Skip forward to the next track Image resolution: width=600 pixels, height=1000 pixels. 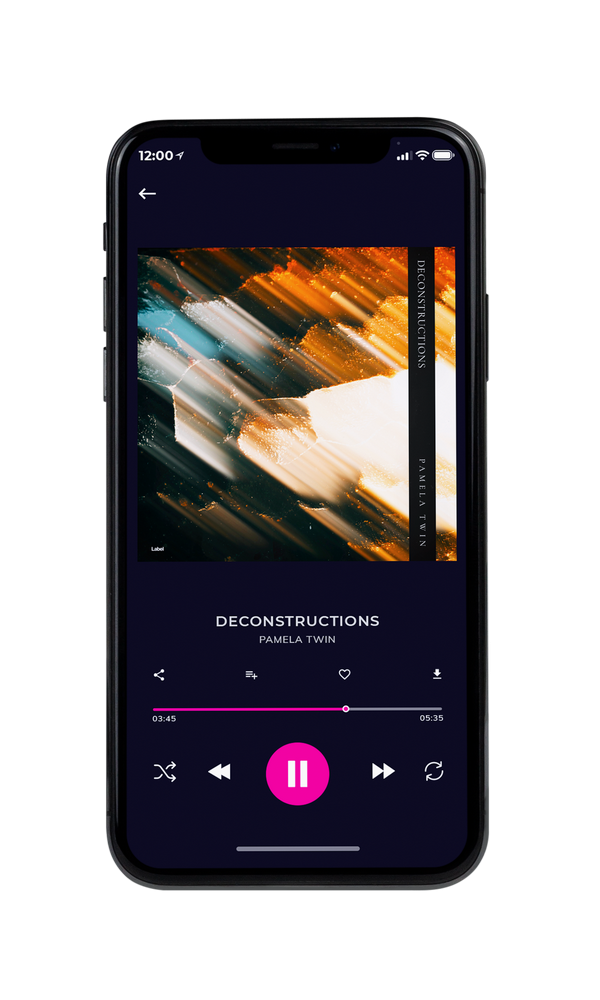pos(383,771)
